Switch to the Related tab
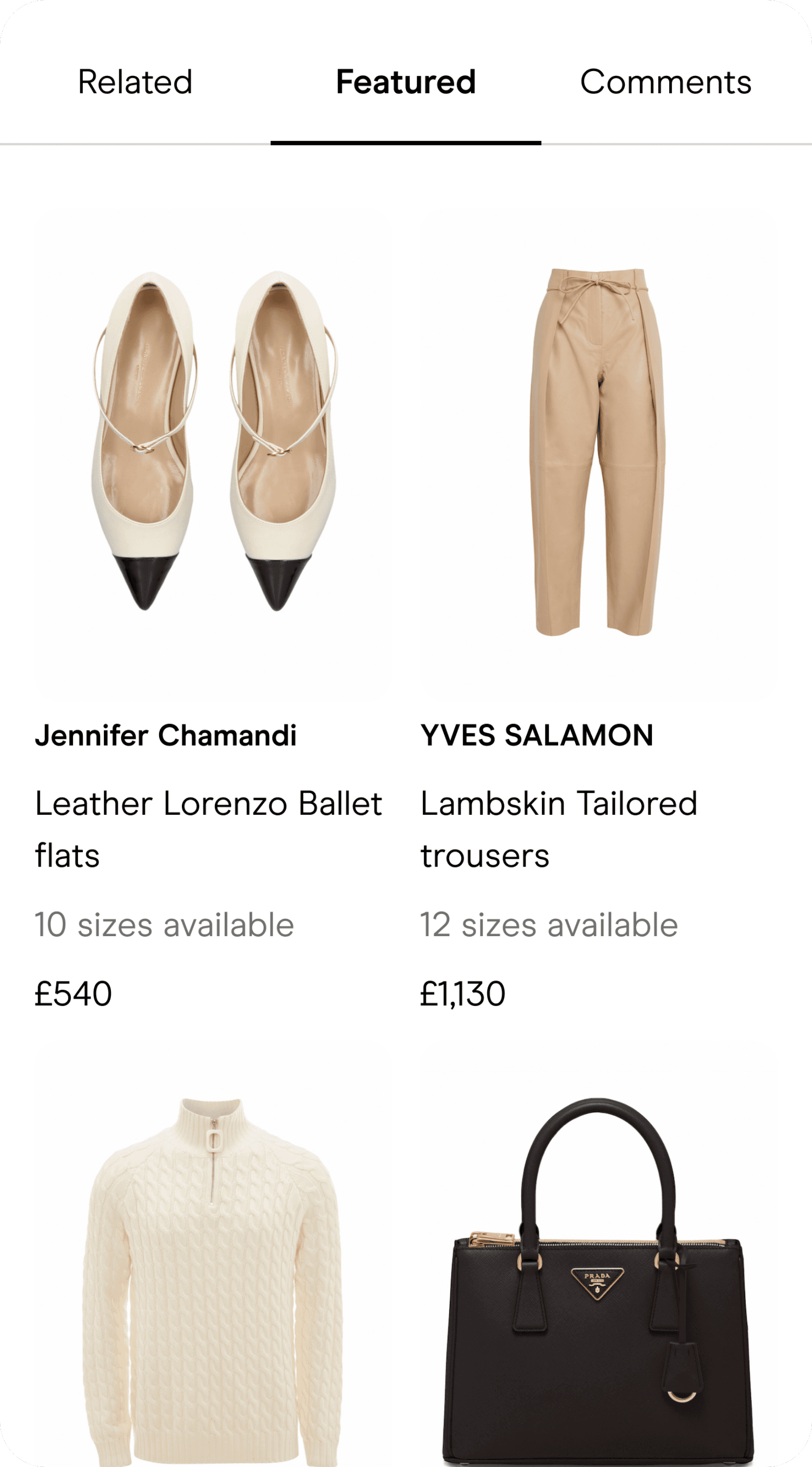Screen dimensions: 812x1467 135,82
